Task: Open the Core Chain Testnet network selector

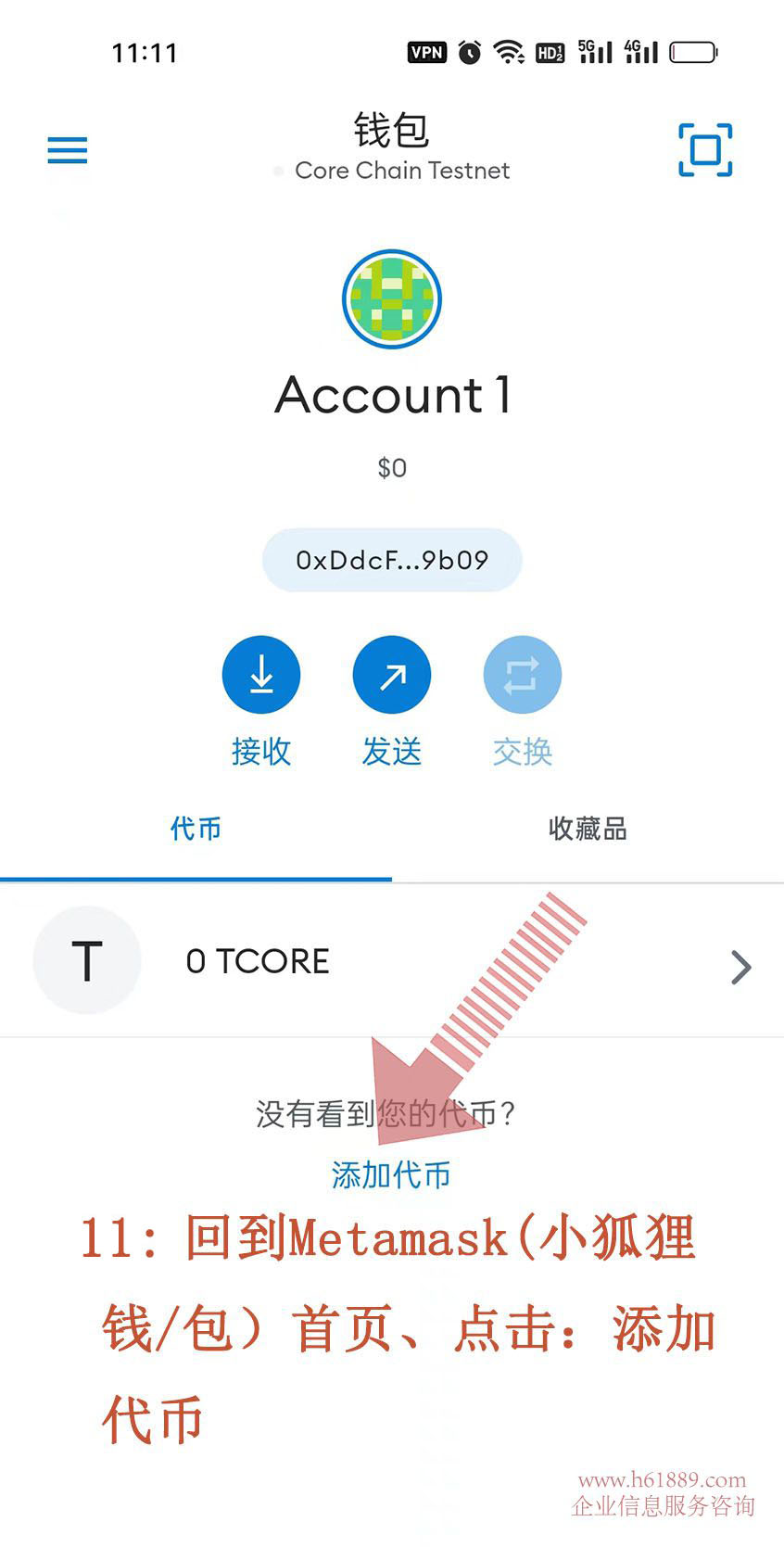Action: click(400, 171)
